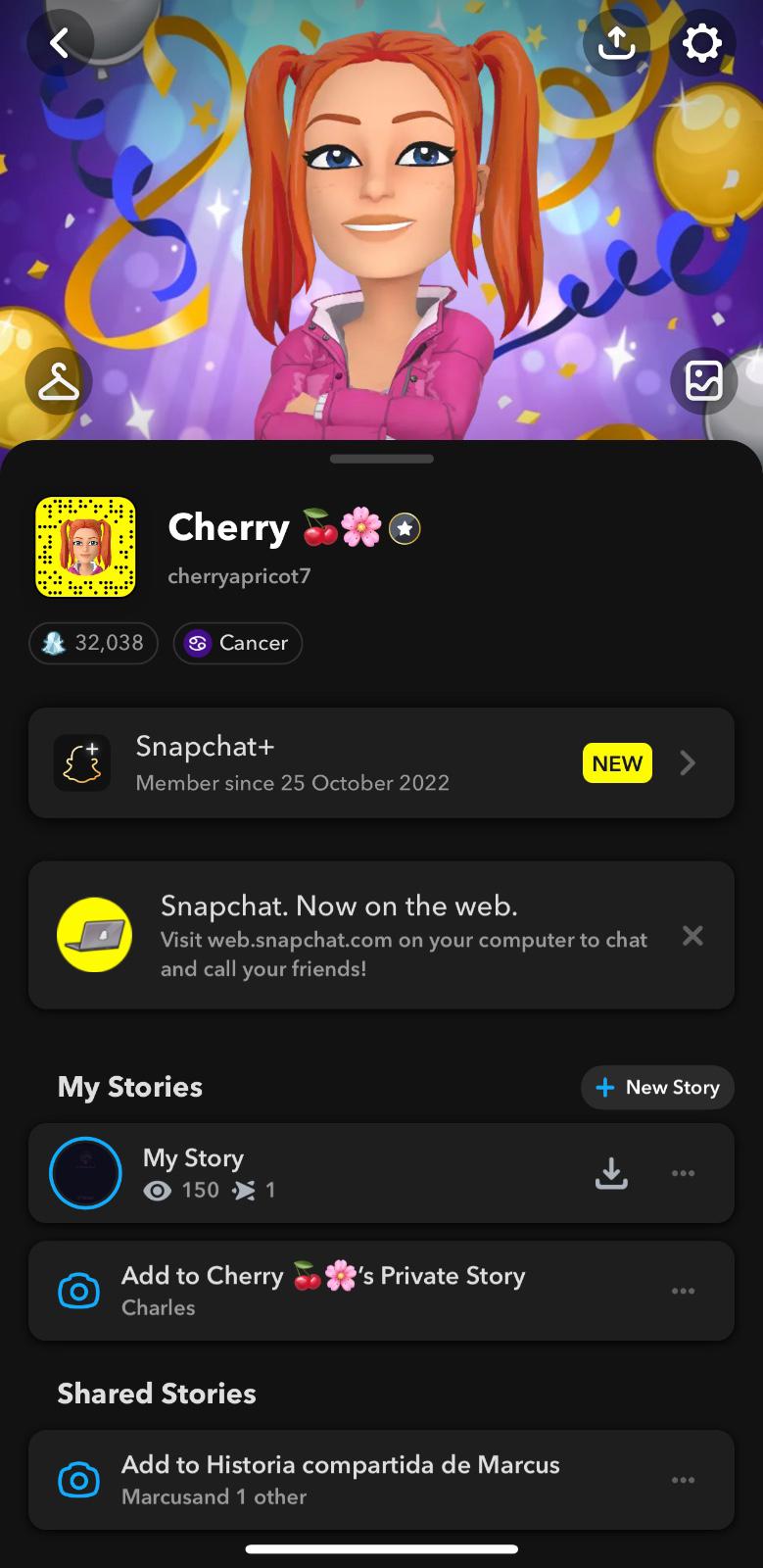Screen dimensions: 763x1568
Task: Share profile via upload icon
Action: pos(616,43)
